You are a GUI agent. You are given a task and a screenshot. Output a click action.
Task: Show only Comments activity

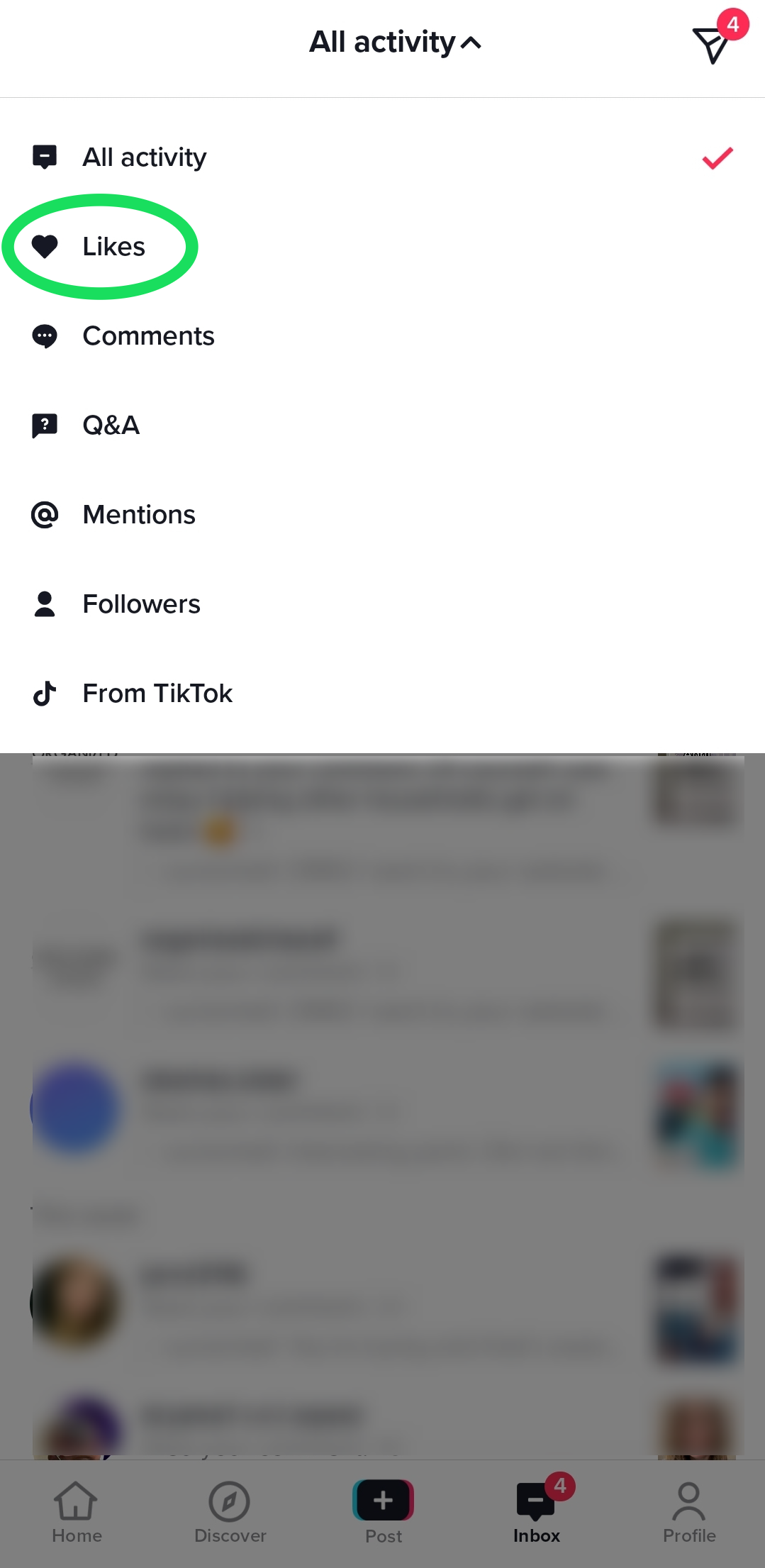pyautogui.click(x=147, y=336)
